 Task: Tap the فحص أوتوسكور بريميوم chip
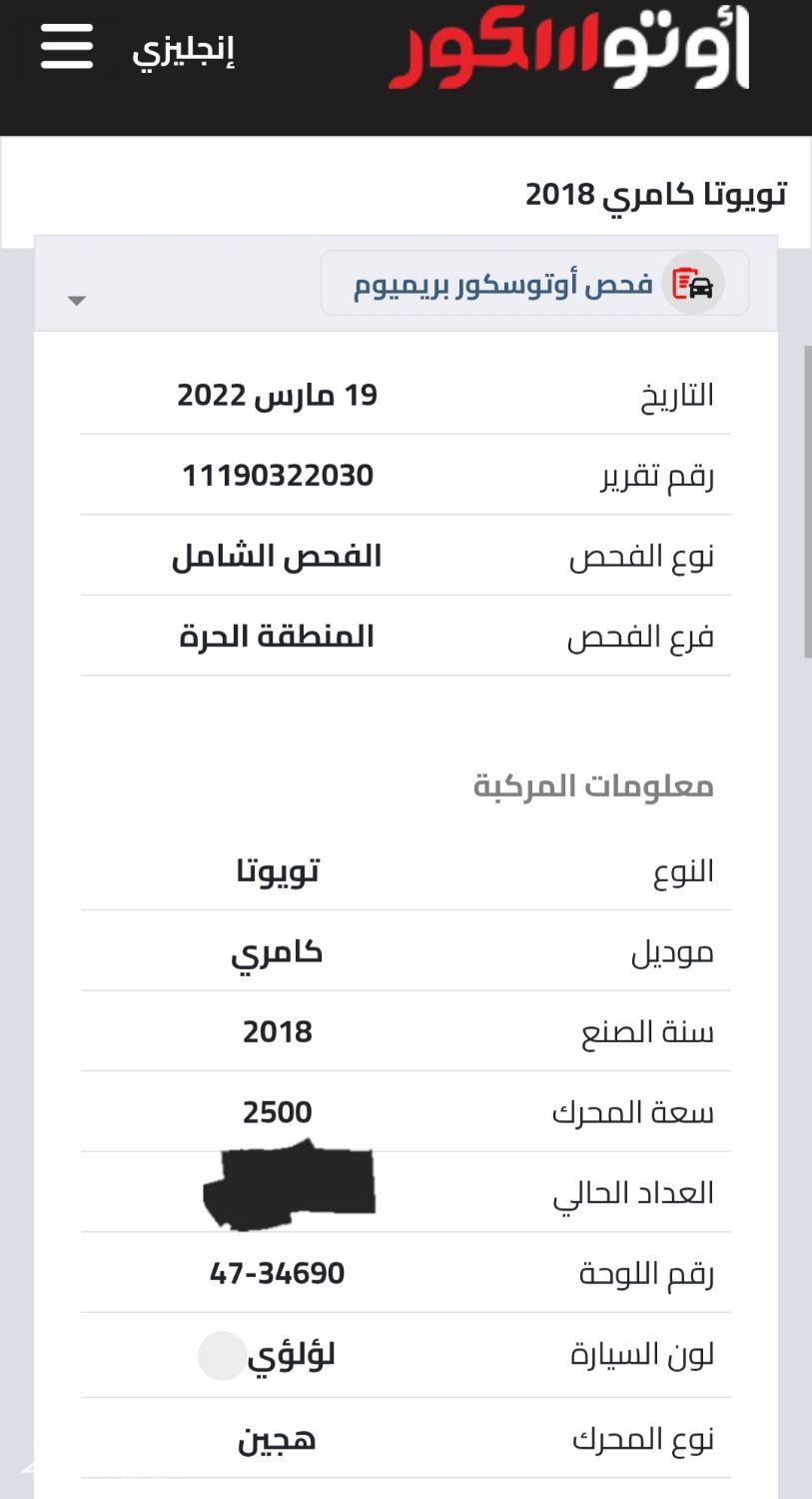pyautogui.click(x=534, y=284)
